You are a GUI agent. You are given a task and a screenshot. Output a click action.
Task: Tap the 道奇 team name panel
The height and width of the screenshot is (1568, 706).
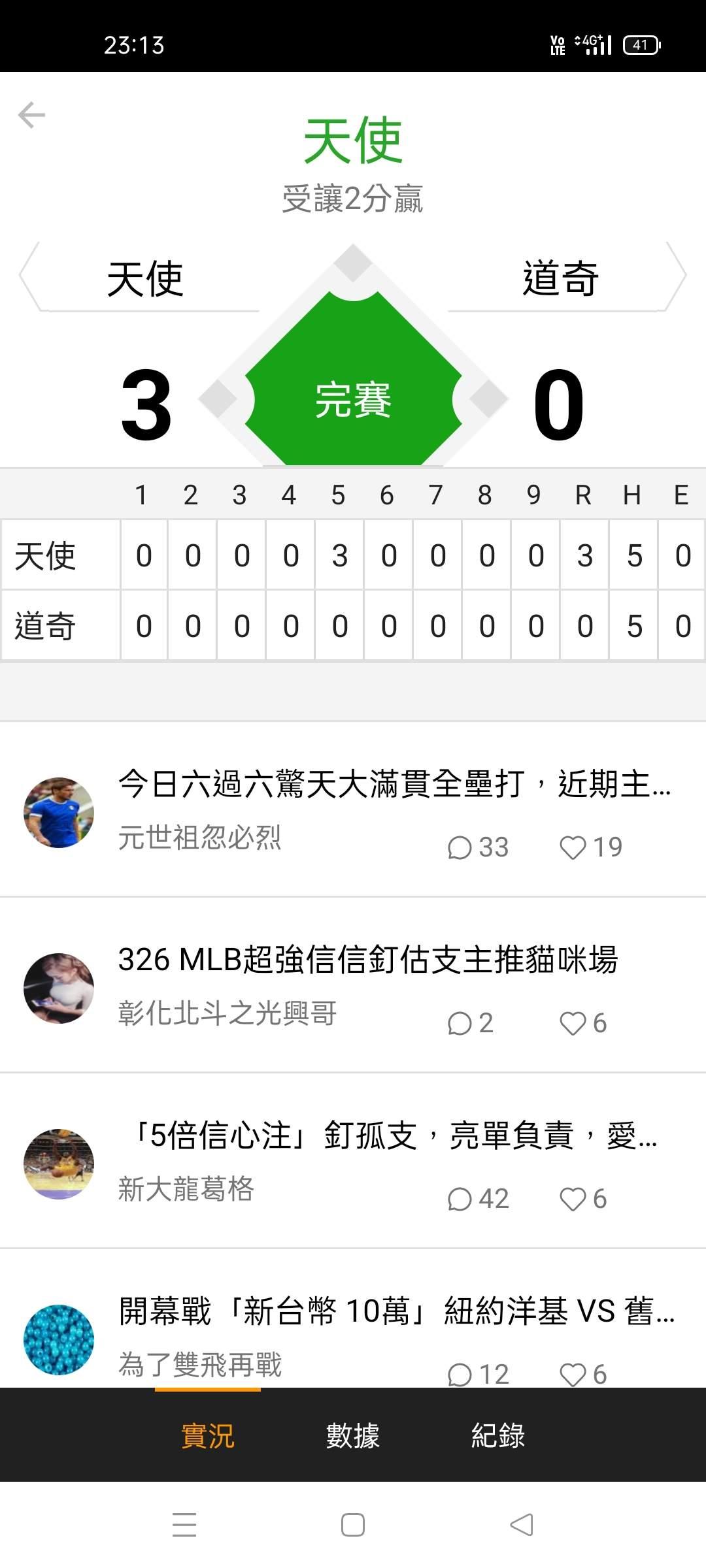(x=561, y=278)
